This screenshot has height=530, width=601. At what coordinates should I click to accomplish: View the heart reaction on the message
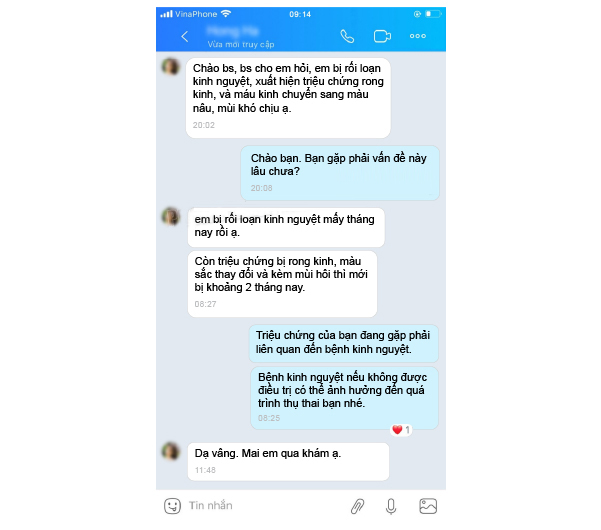401,430
